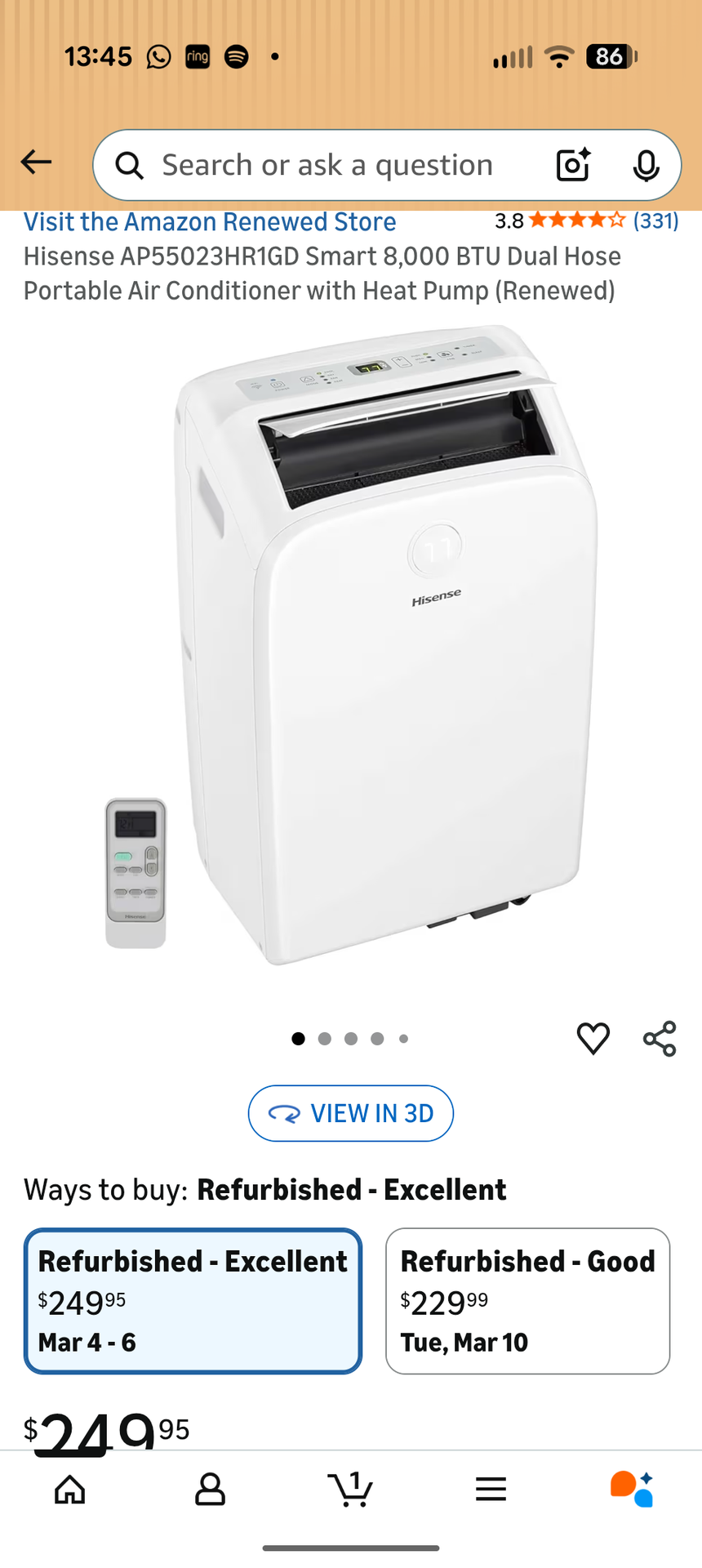Go back using the arrow icon
Viewport: 702px width, 1568px height.
point(36,163)
